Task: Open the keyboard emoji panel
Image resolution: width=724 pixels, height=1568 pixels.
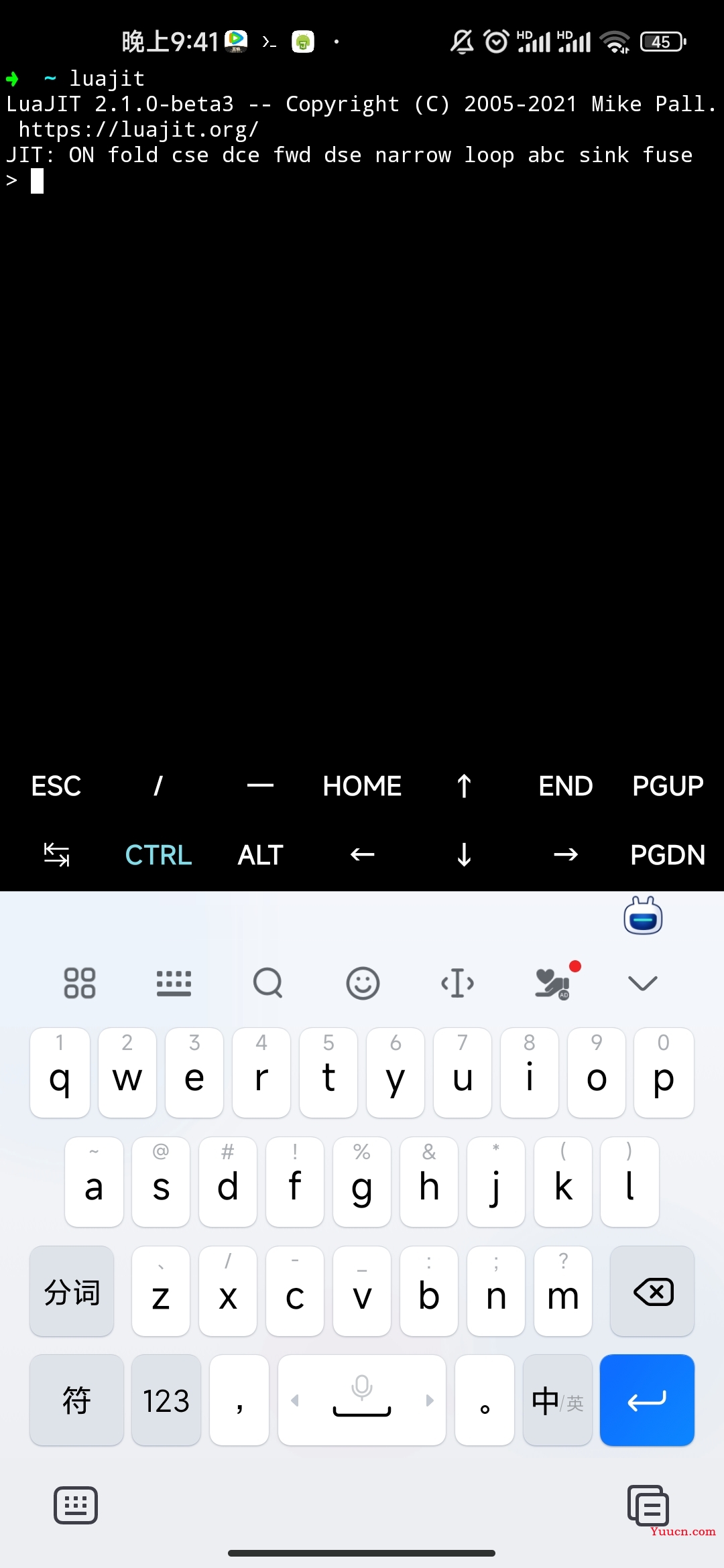Action: point(363,984)
